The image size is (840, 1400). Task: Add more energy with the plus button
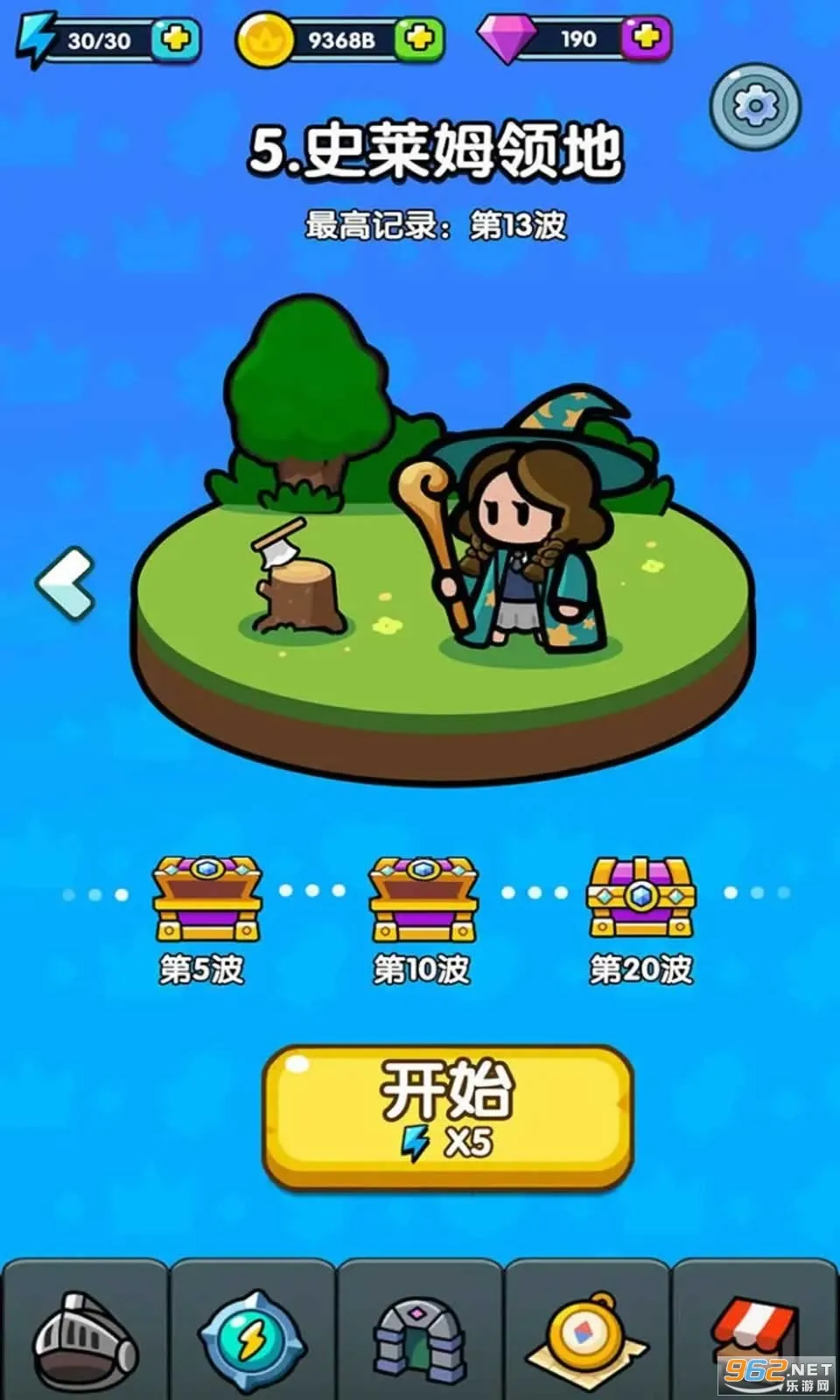(176, 40)
